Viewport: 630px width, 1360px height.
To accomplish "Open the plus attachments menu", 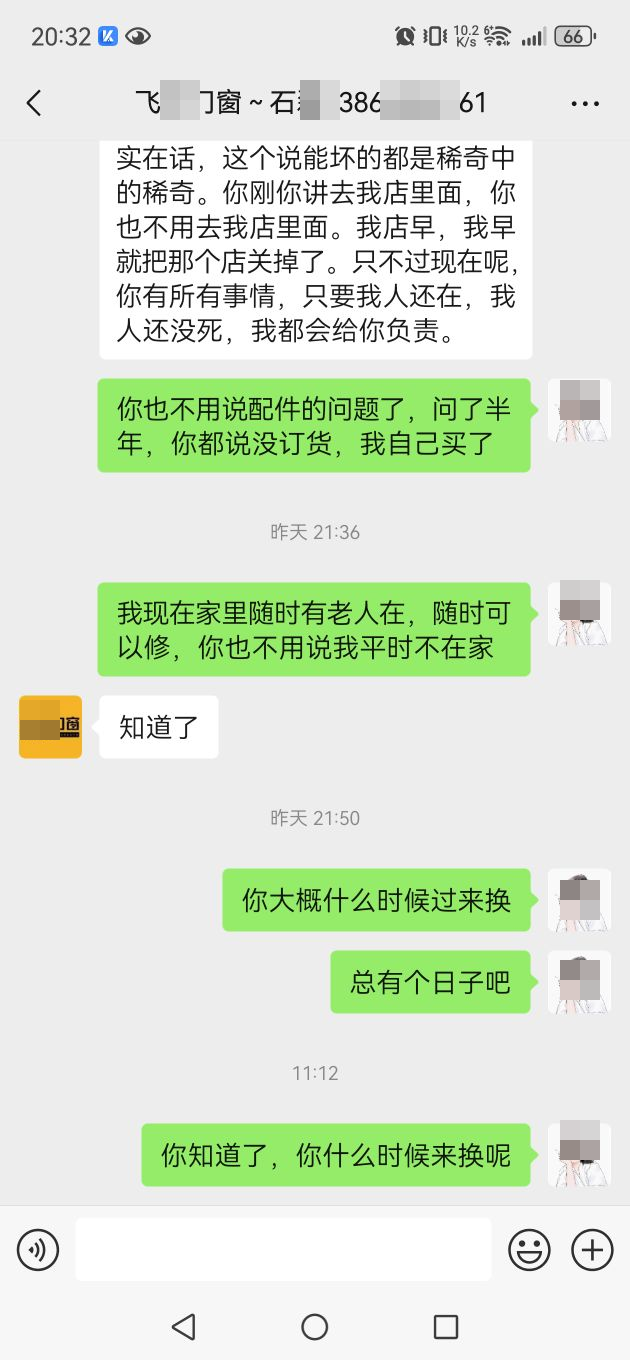I will [591, 1250].
